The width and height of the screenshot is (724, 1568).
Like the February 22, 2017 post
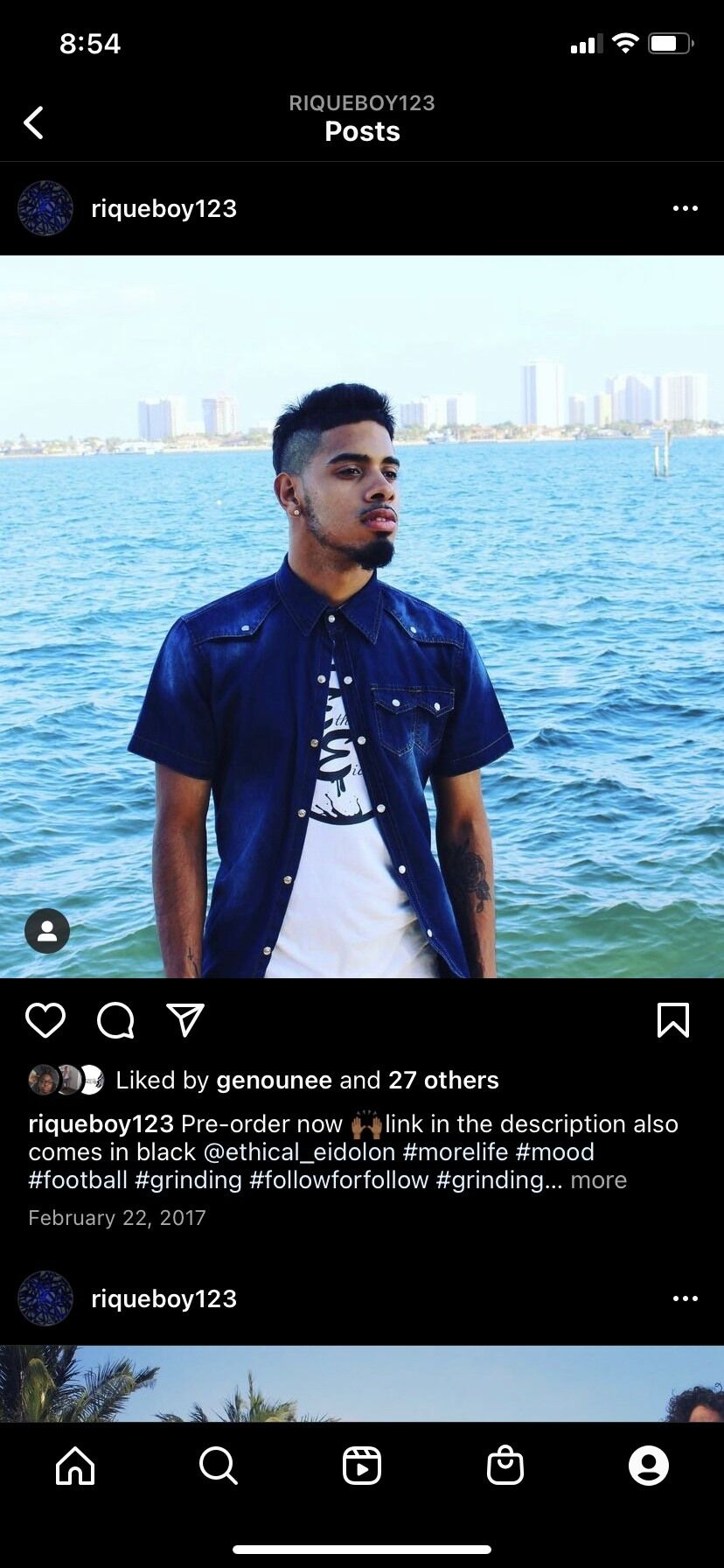coord(45,1020)
